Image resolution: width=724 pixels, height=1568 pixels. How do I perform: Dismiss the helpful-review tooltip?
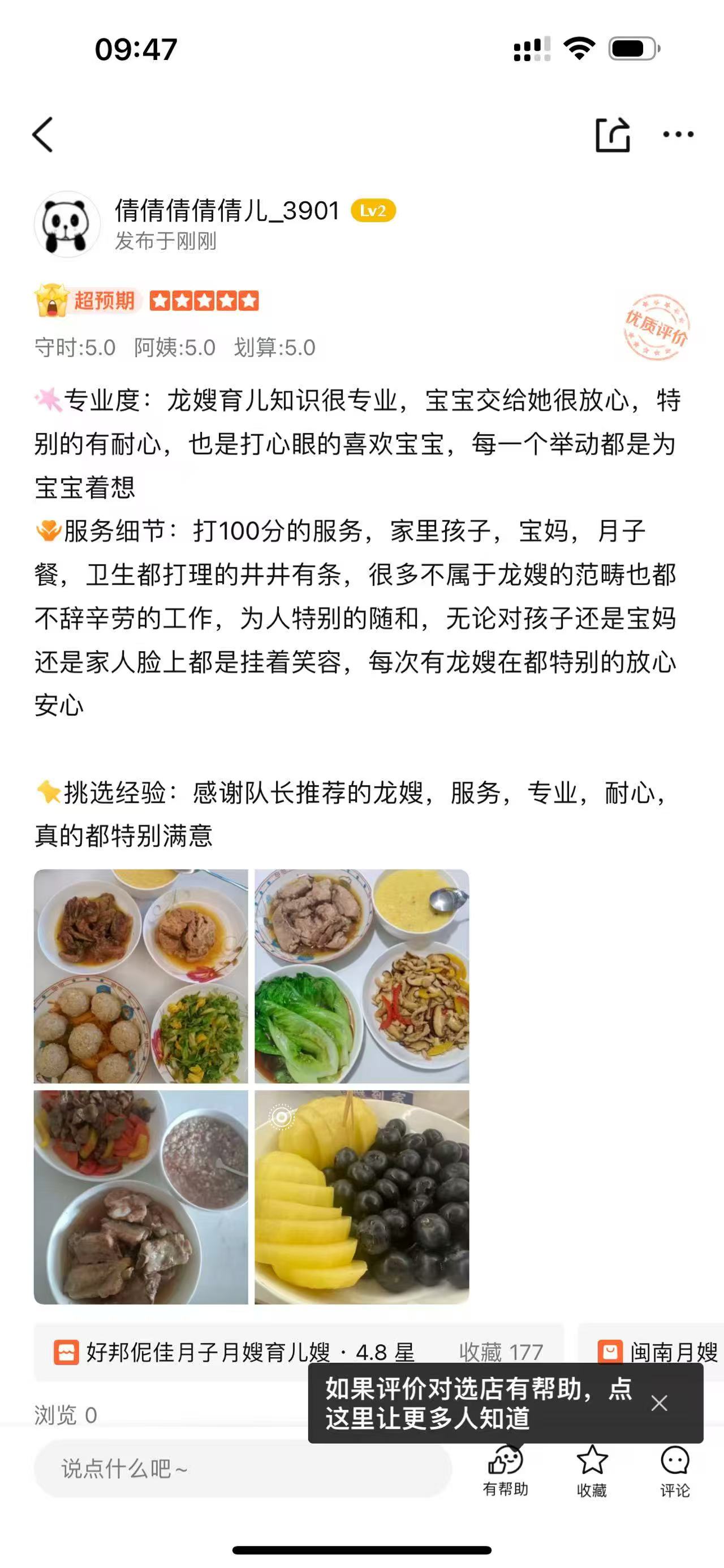coord(659,1403)
